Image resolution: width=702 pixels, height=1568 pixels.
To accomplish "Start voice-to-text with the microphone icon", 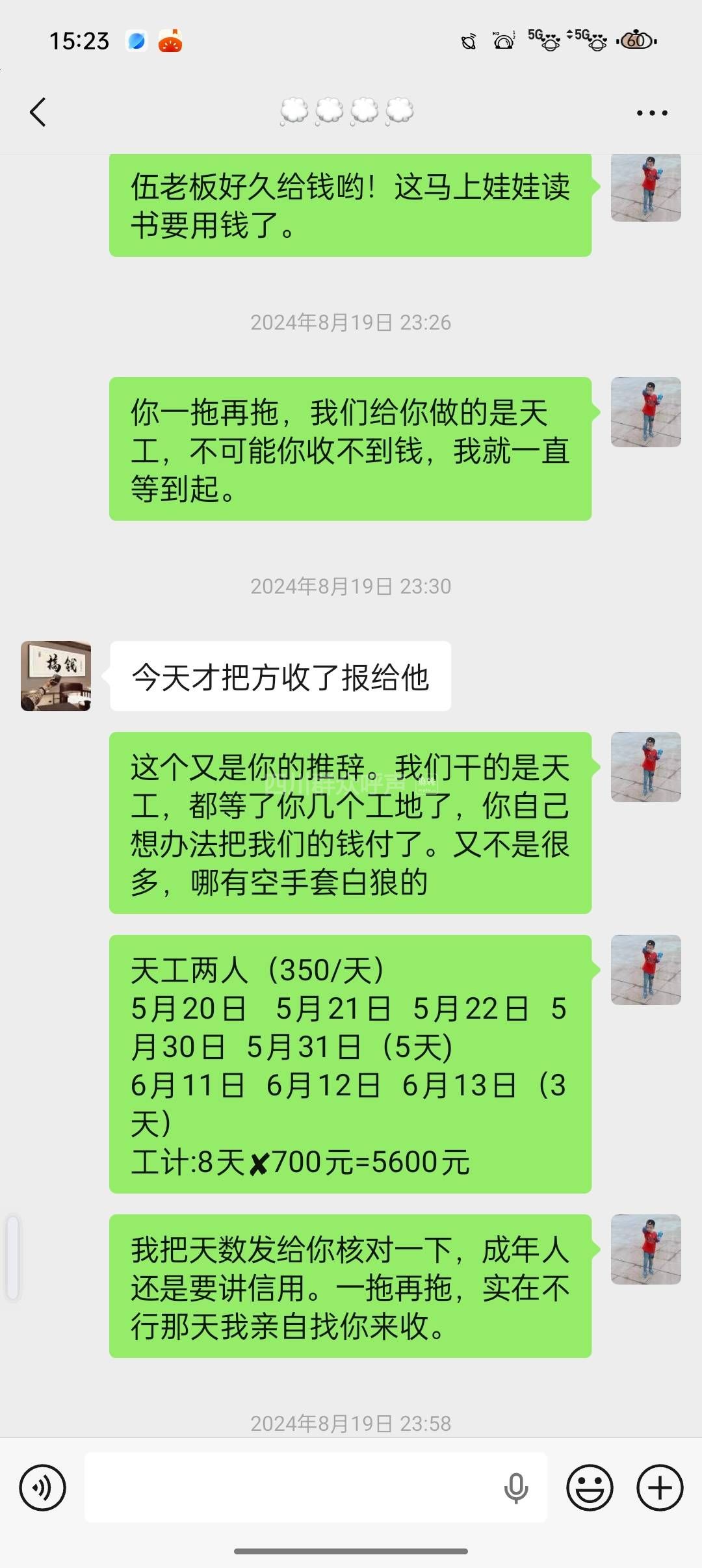I will tap(516, 1487).
